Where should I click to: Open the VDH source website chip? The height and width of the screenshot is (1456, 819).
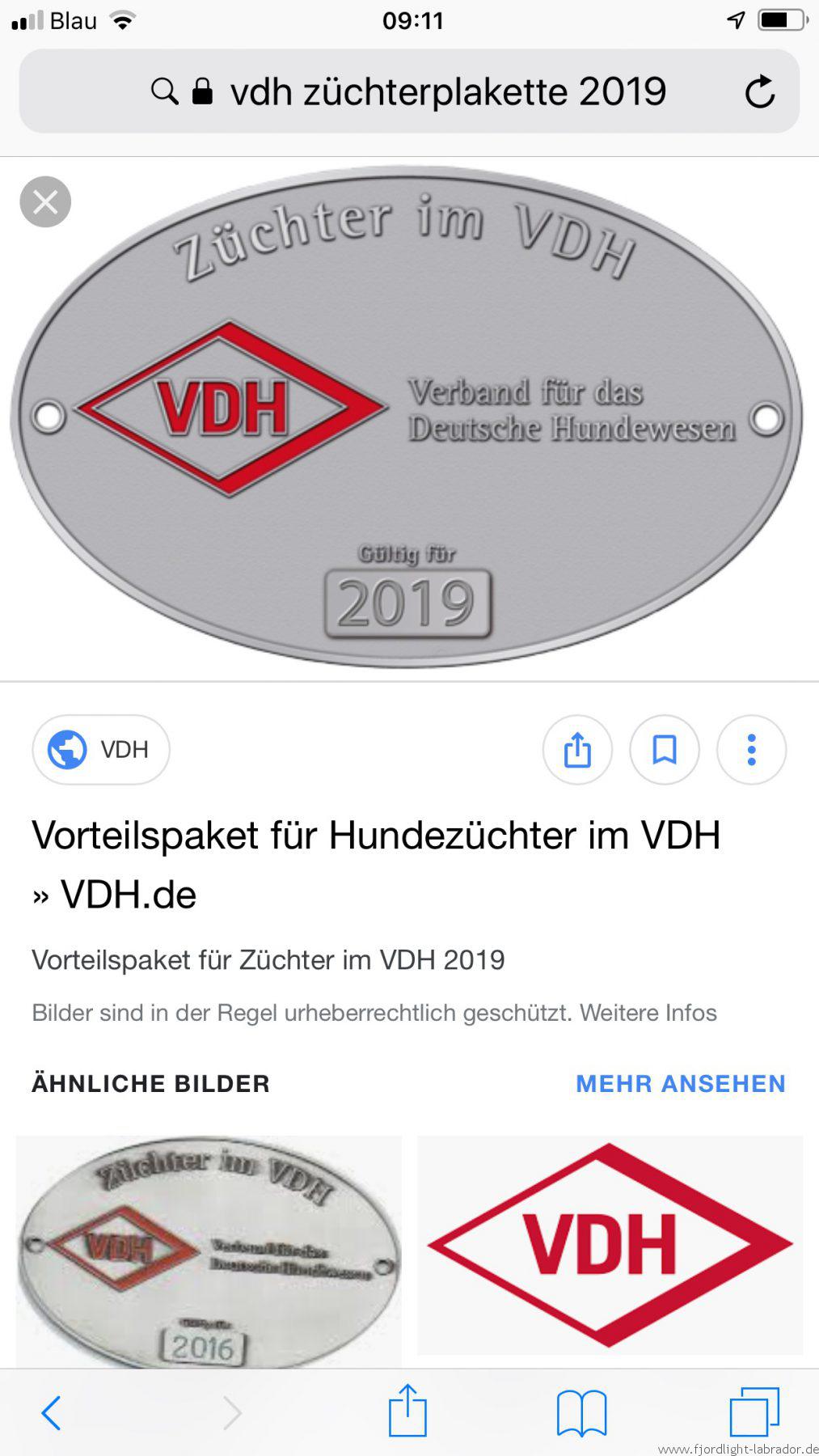click(x=101, y=750)
